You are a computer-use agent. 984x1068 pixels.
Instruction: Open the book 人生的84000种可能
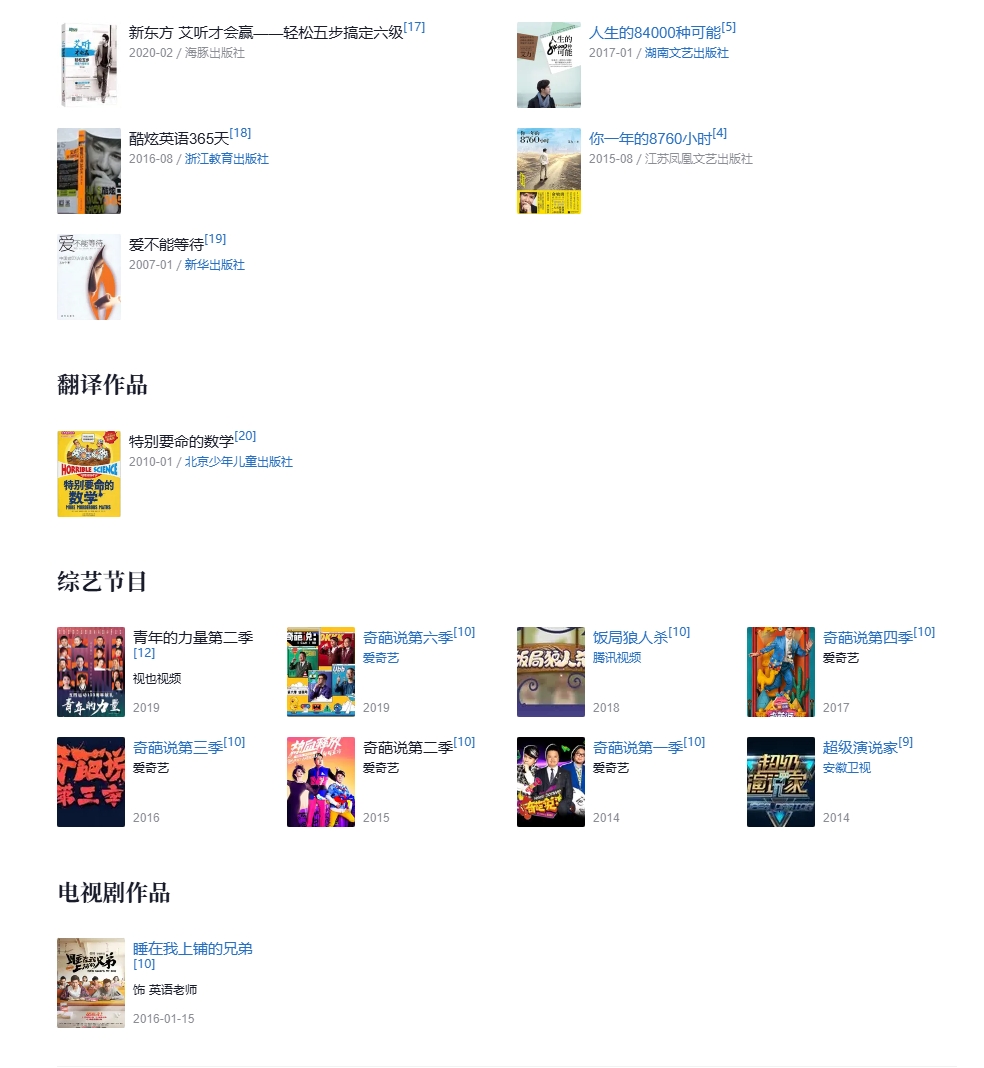(654, 33)
